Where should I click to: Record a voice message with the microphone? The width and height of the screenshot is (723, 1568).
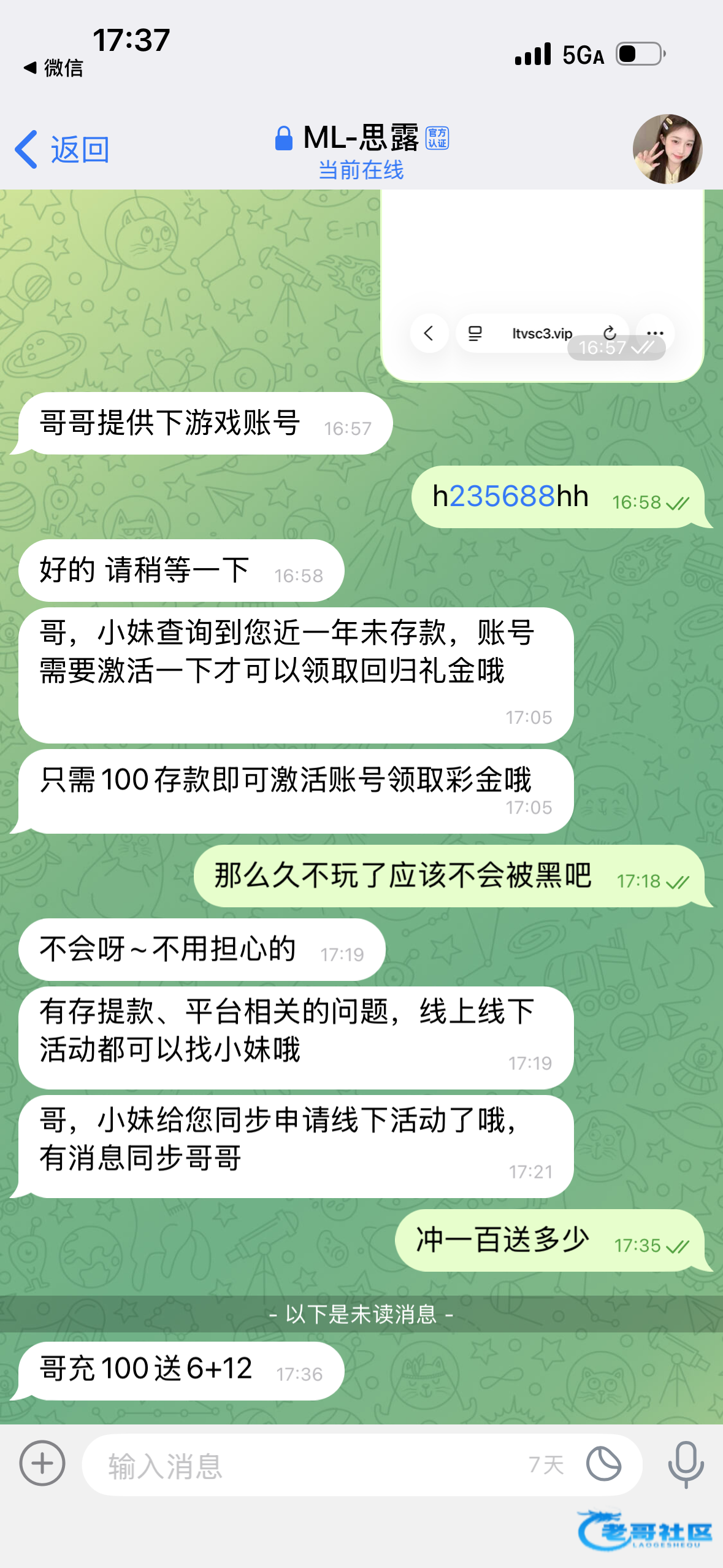[686, 1464]
